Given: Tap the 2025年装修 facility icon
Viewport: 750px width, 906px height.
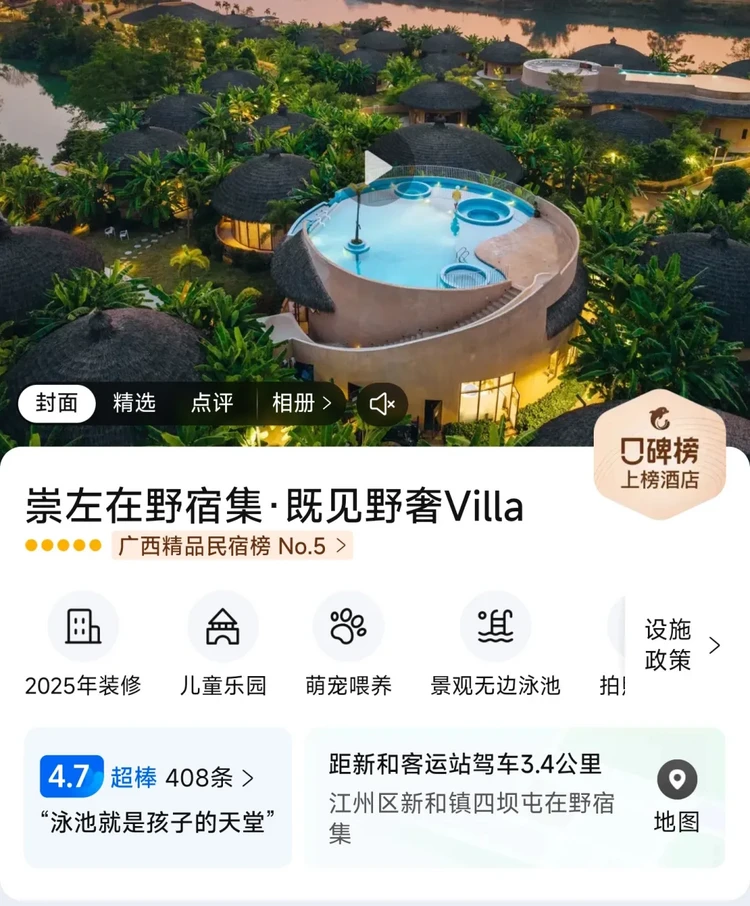Looking at the screenshot, I should (x=83, y=626).
